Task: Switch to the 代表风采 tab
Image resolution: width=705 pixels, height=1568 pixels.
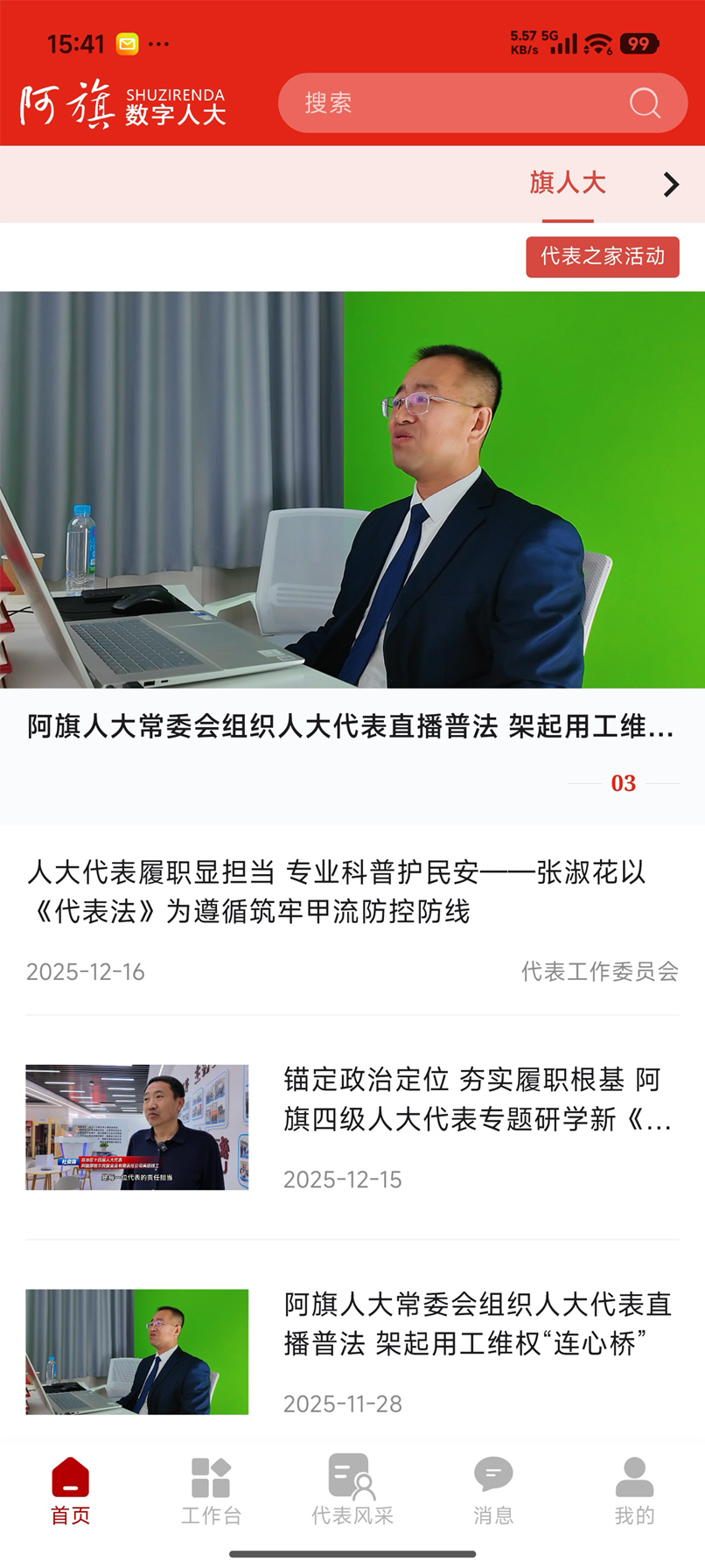Action: pyautogui.click(x=352, y=1491)
